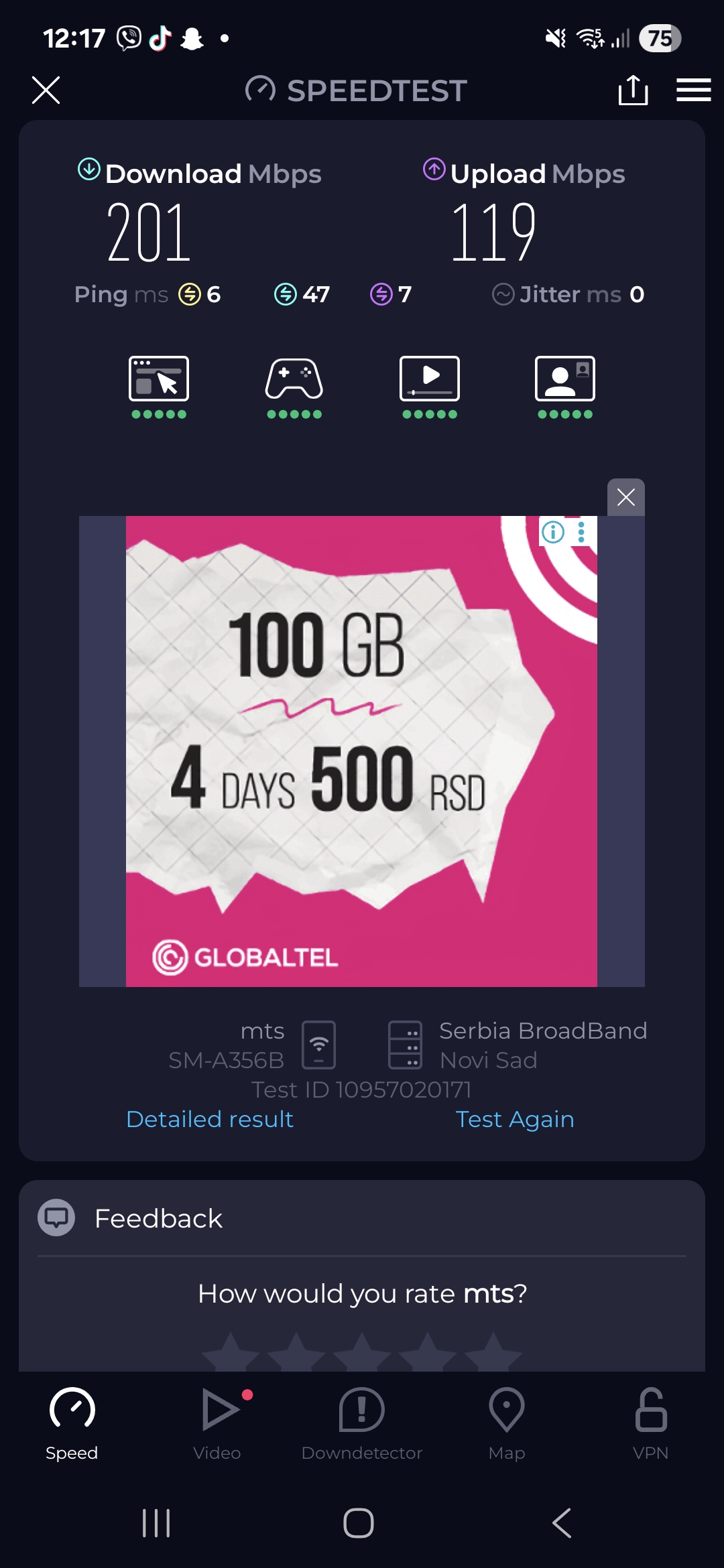View web browsing experience score
This screenshot has width=724, height=1568.
pos(159,386)
